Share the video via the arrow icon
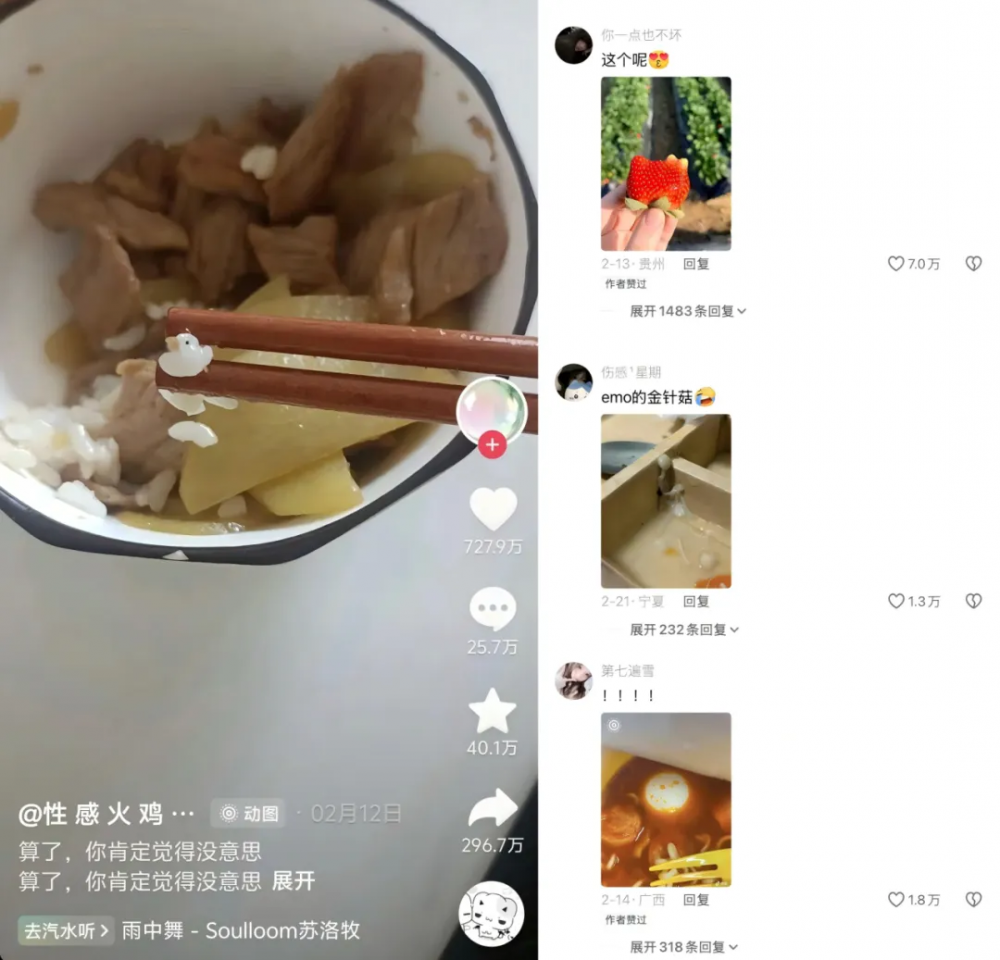This screenshot has width=1000, height=960. tap(493, 809)
